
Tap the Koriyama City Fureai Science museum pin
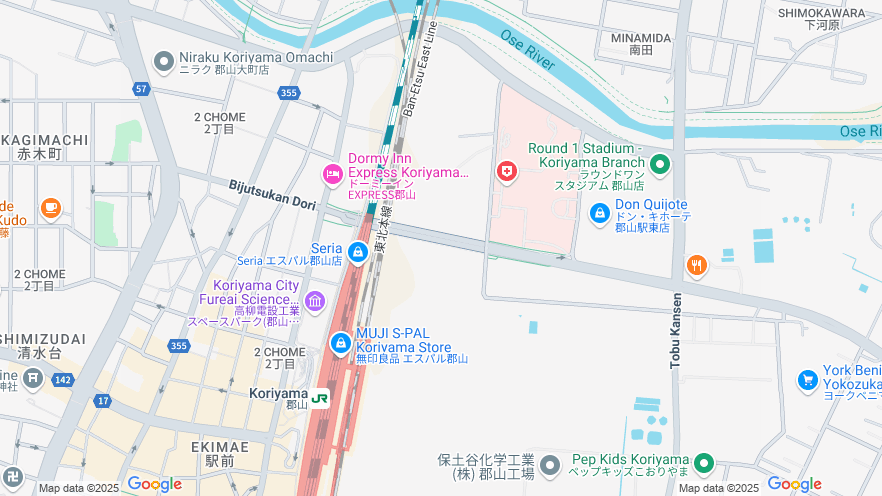click(x=315, y=301)
